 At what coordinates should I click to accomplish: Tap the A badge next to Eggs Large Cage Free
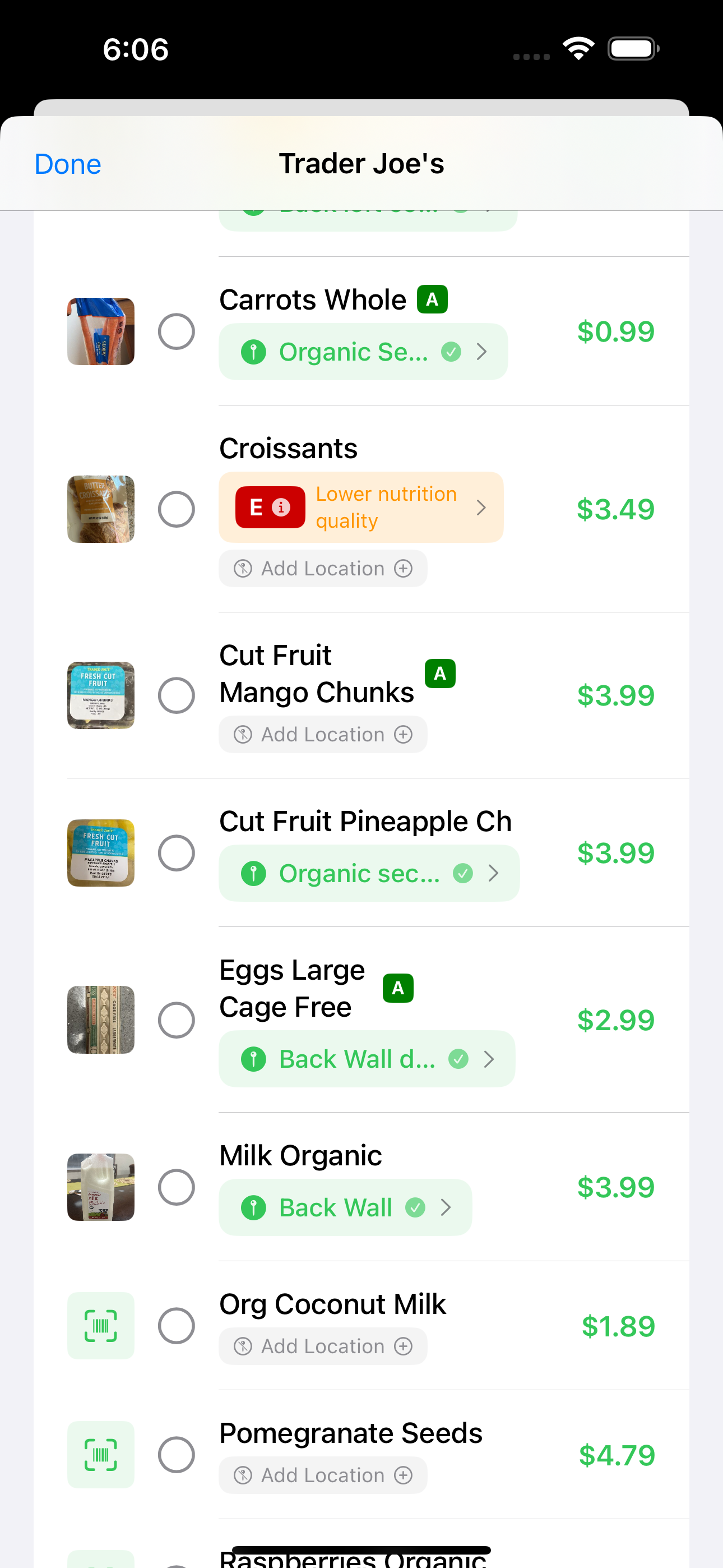398,988
